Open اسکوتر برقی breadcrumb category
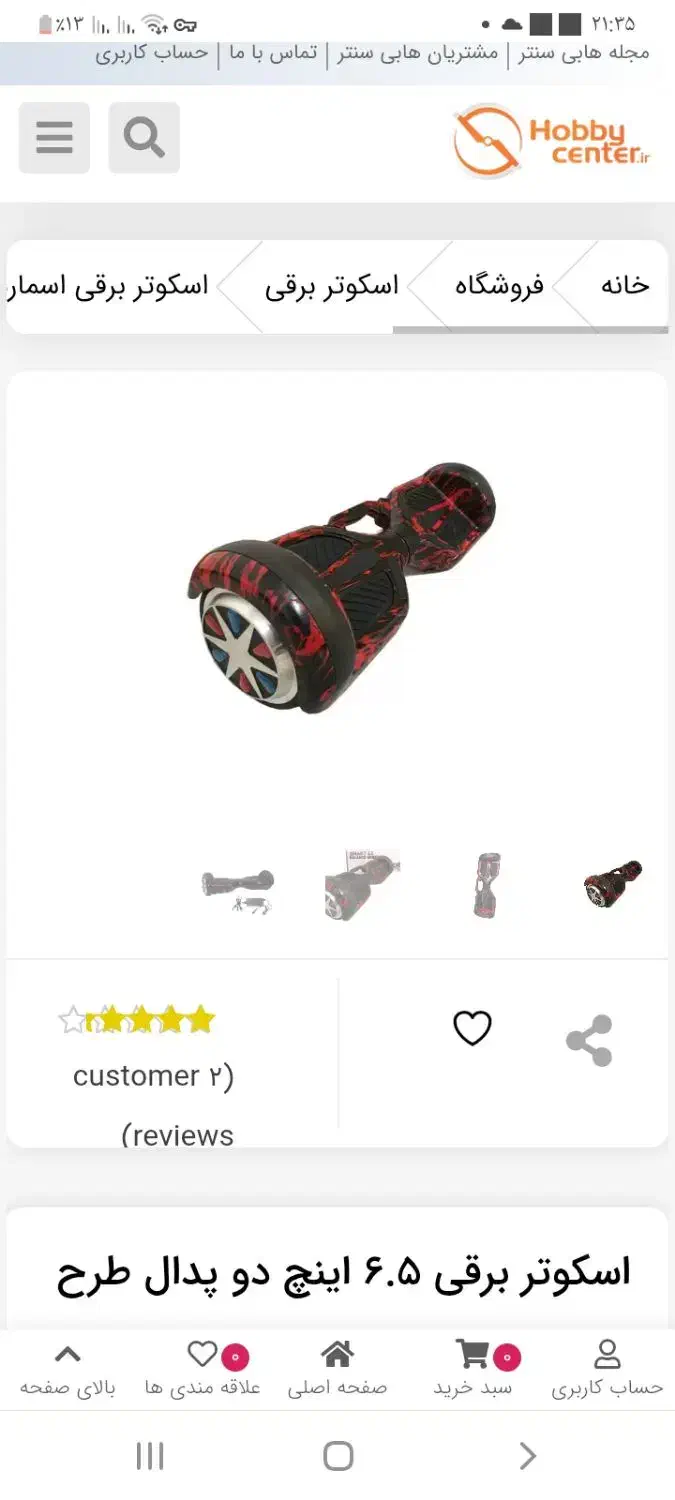This screenshot has width=675, height=1500. click(x=332, y=286)
